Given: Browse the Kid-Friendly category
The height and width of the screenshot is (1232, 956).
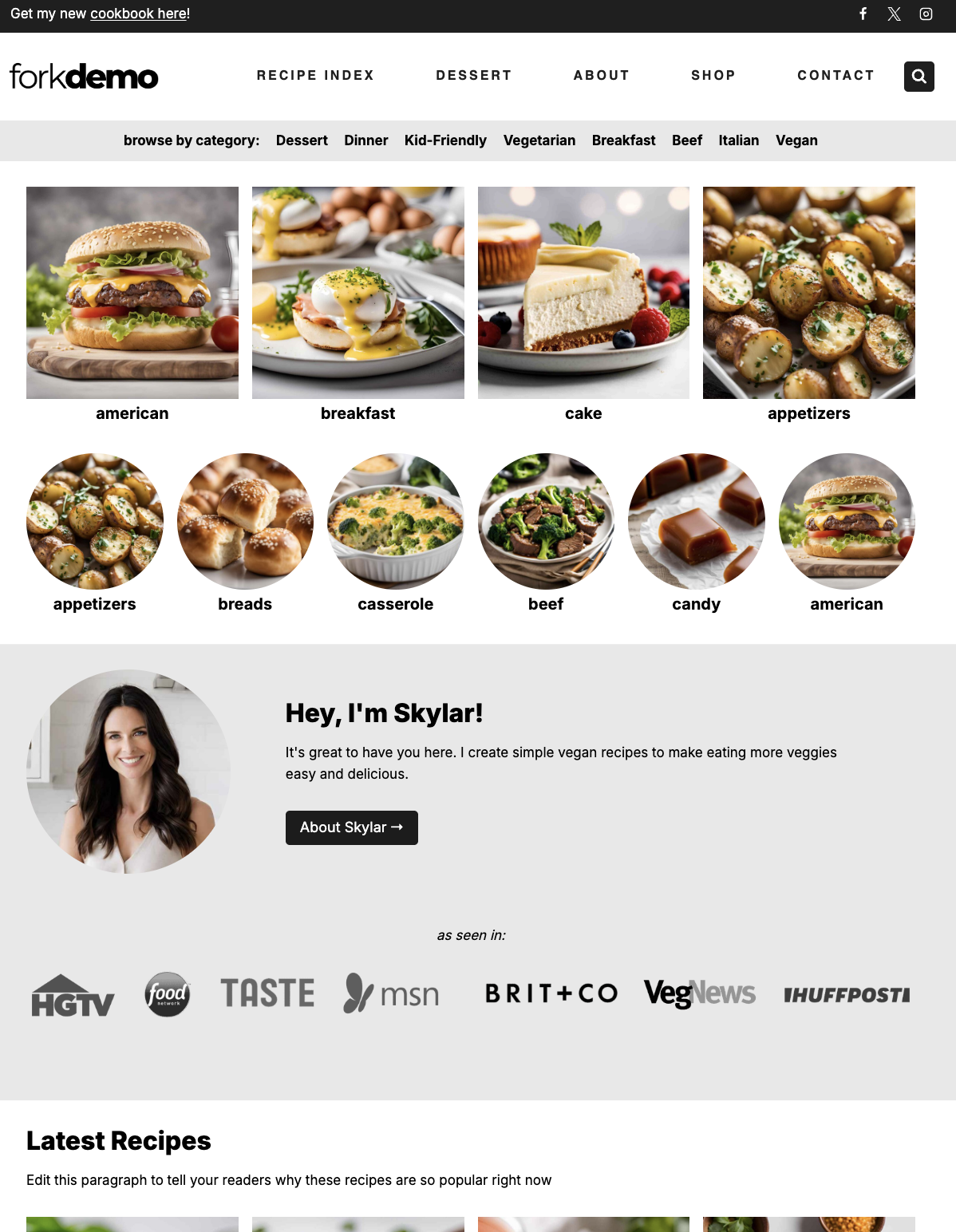Looking at the screenshot, I should tap(445, 140).
